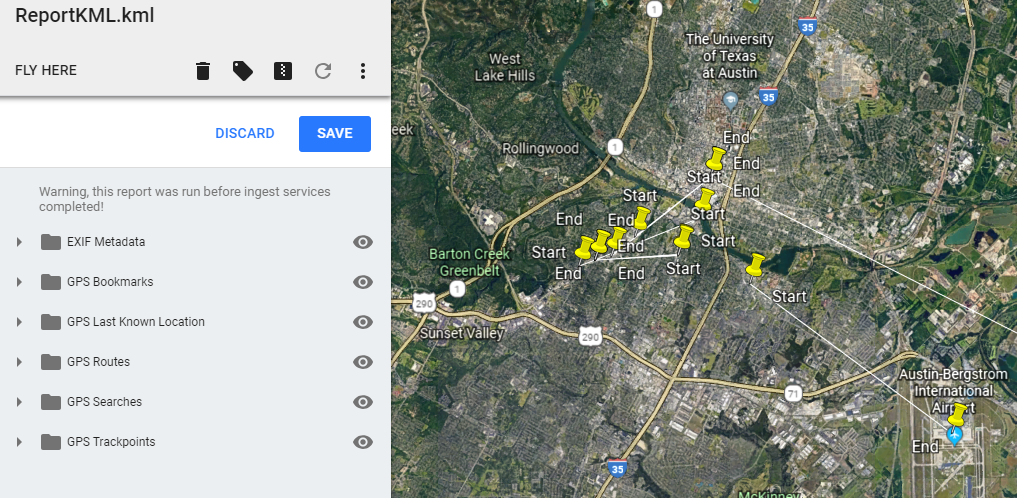Image resolution: width=1017 pixels, height=498 pixels.
Task: Select the GPS Searches folder
Action: tap(104, 402)
